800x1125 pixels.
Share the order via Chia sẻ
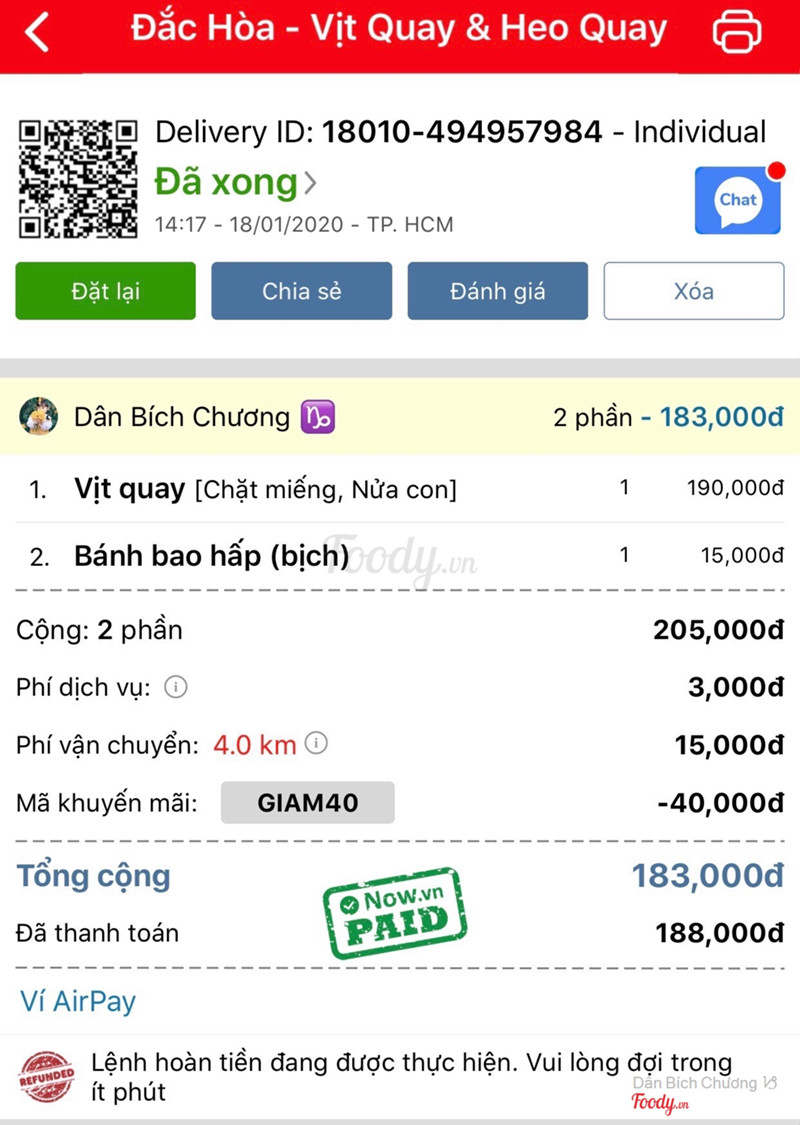click(x=301, y=291)
